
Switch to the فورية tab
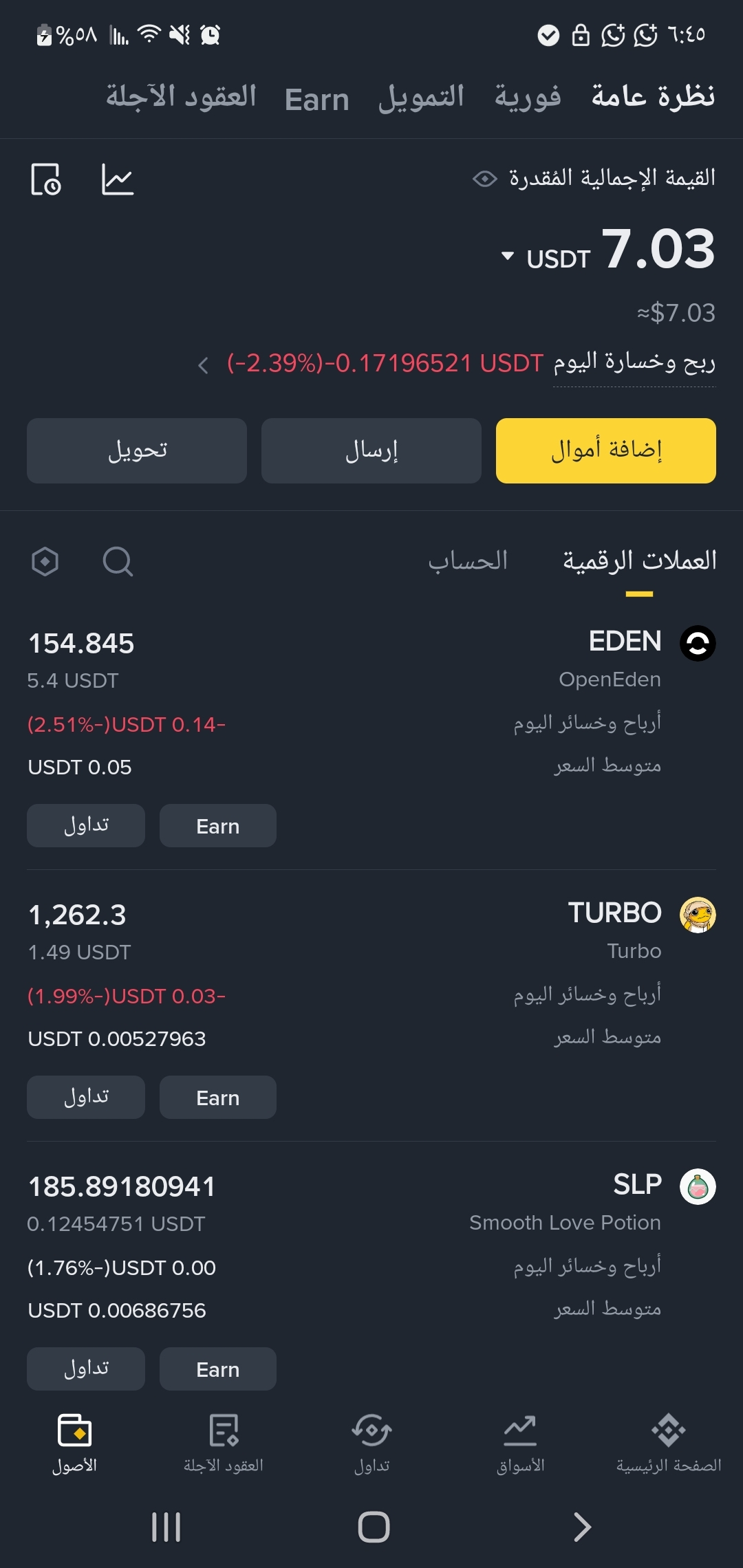pyautogui.click(x=528, y=98)
